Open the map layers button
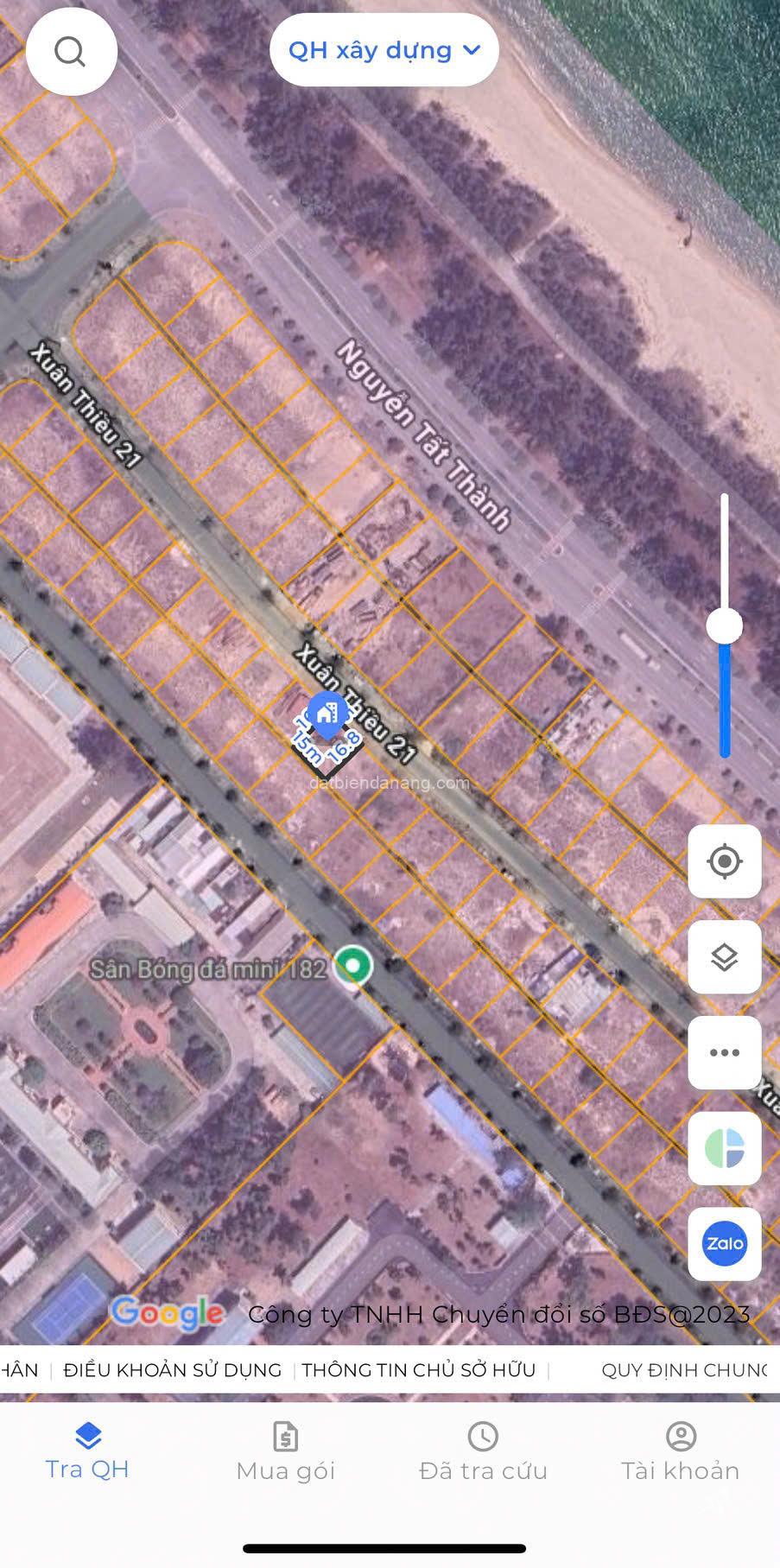This screenshot has width=780, height=1568. click(724, 957)
